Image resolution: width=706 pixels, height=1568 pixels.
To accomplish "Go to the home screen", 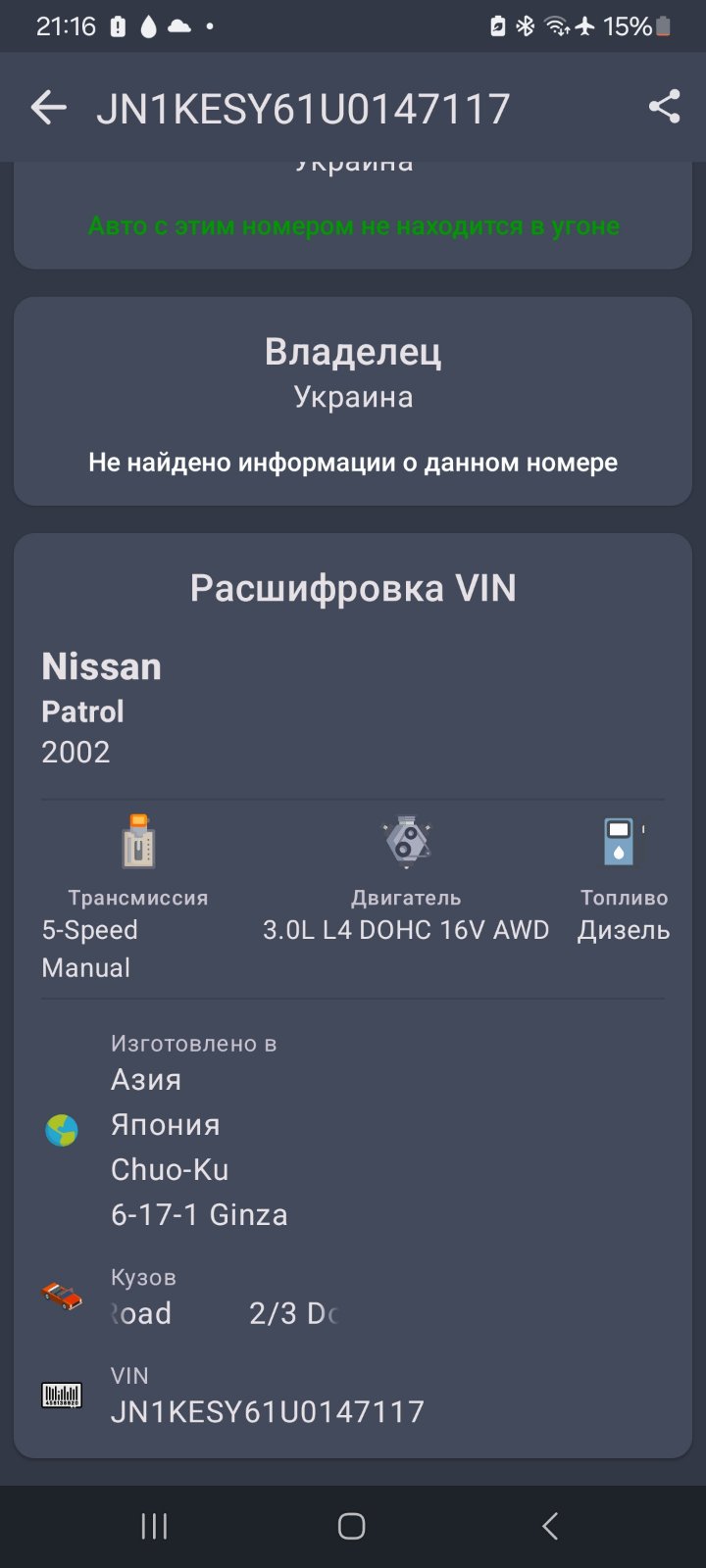I will [352, 1526].
